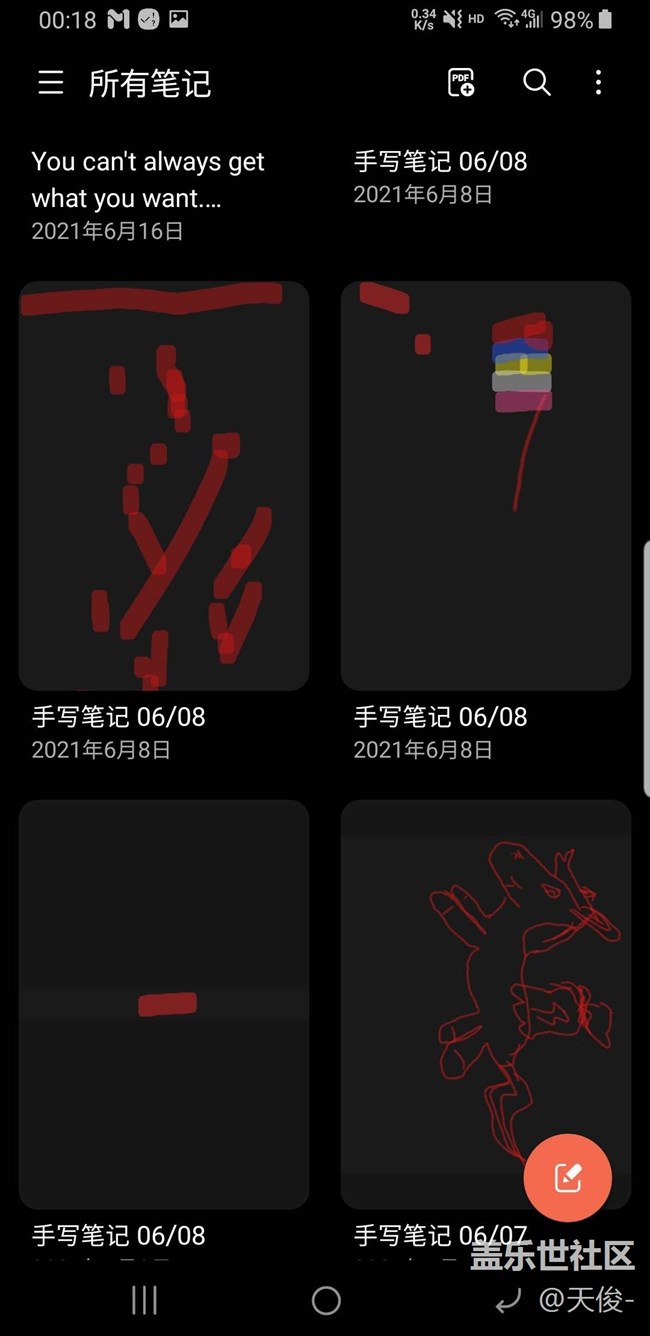Go to the home screen

pyautogui.click(x=326, y=1300)
